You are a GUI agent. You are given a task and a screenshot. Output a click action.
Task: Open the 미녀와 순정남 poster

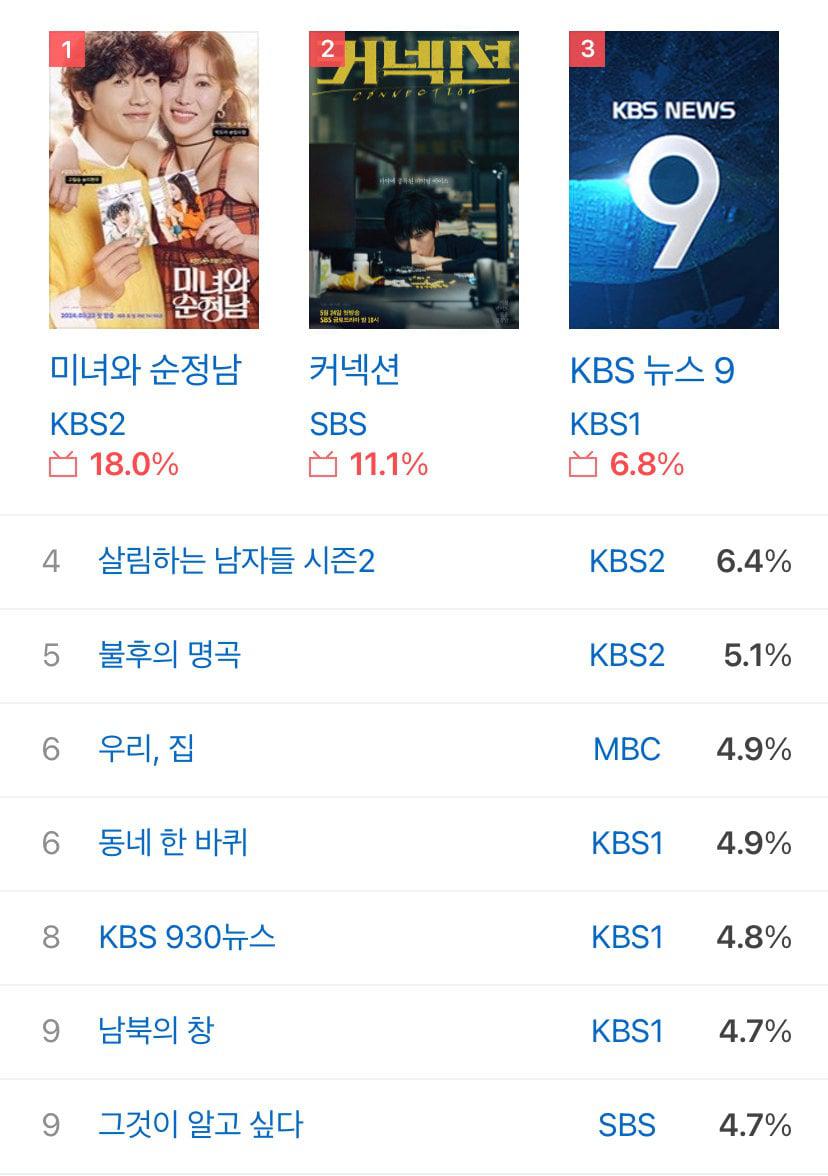(153, 180)
